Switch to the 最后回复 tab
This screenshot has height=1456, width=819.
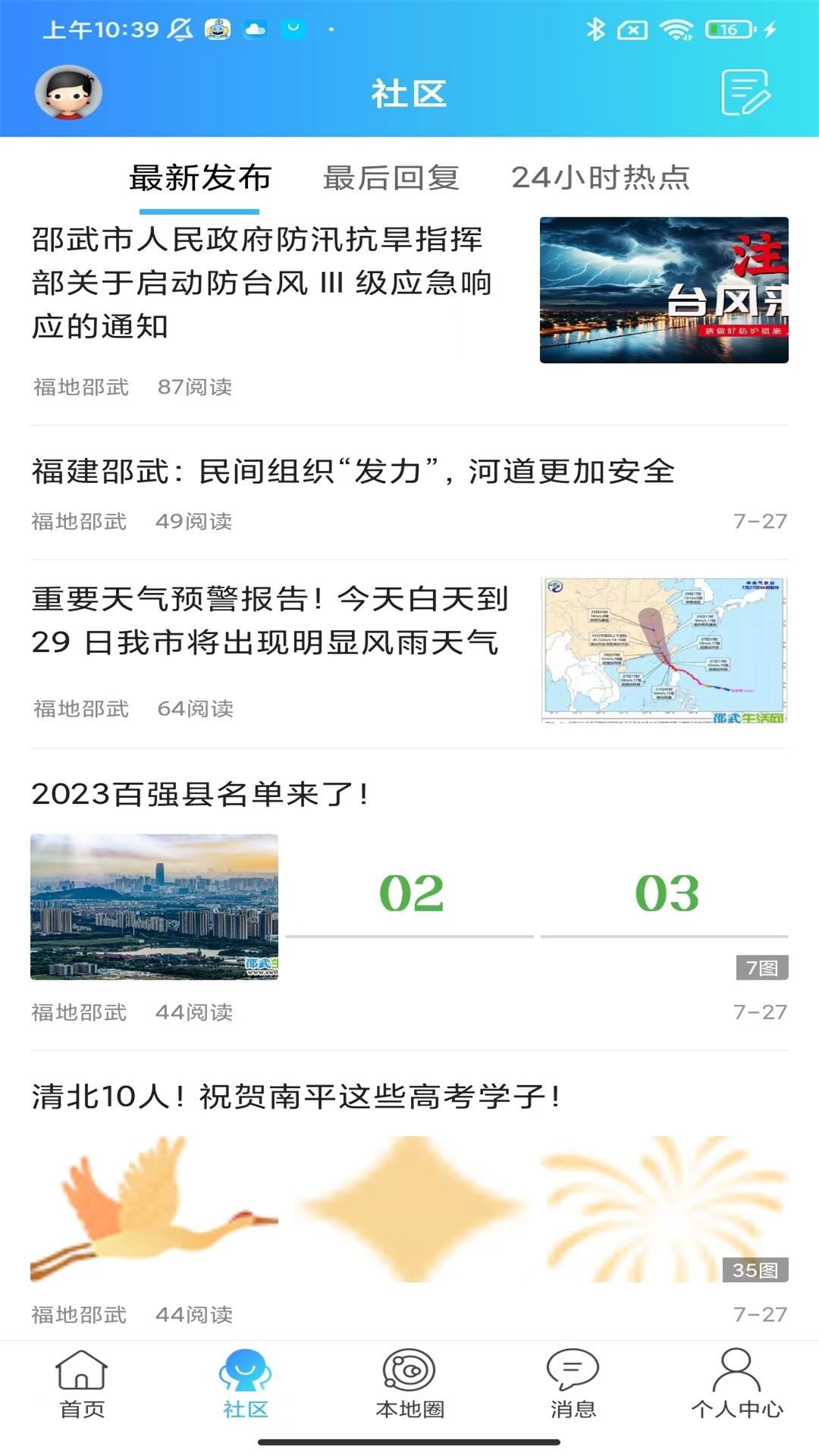[x=391, y=178]
